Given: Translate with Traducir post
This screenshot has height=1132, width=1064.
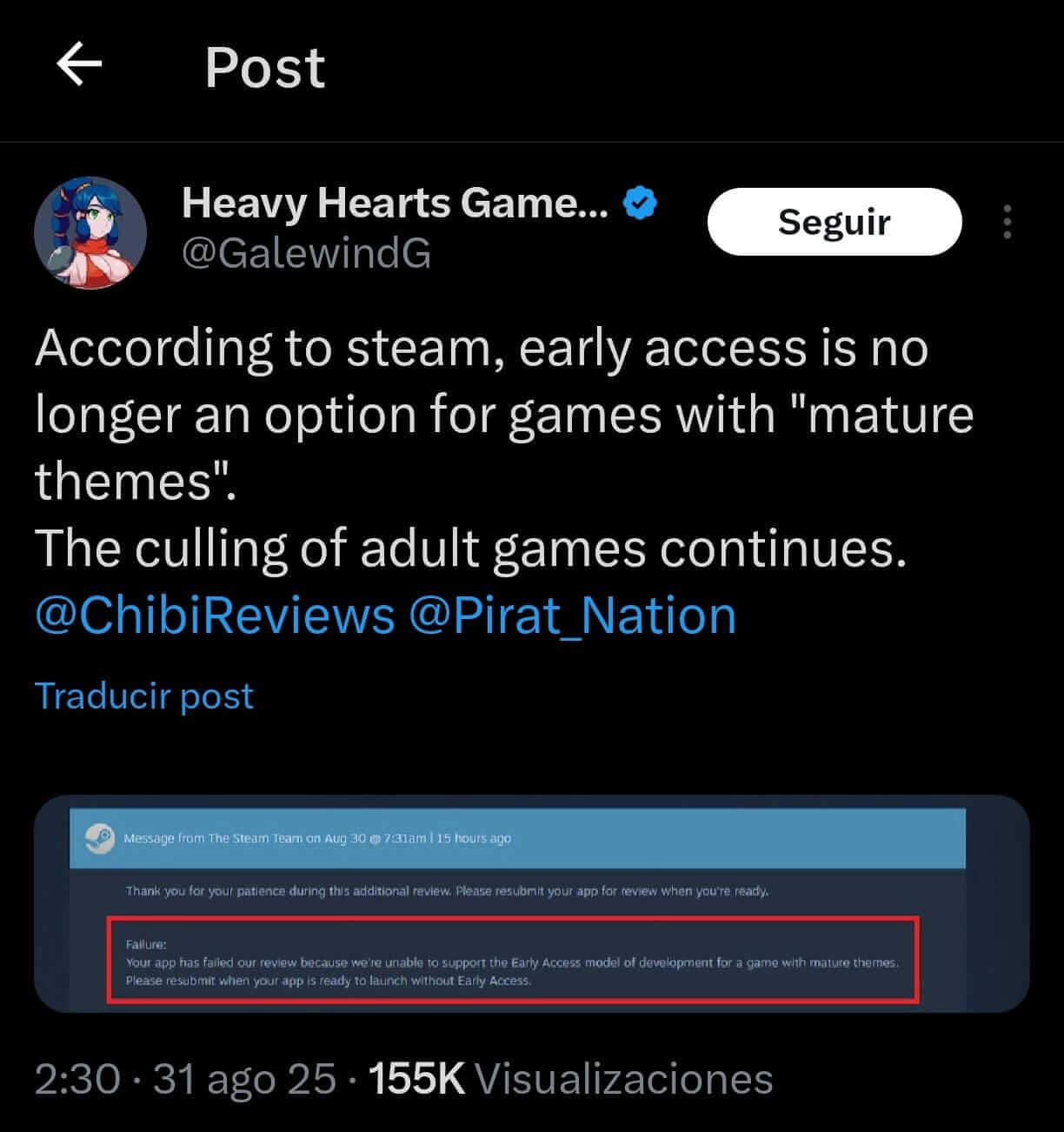Looking at the screenshot, I should pos(144,696).
